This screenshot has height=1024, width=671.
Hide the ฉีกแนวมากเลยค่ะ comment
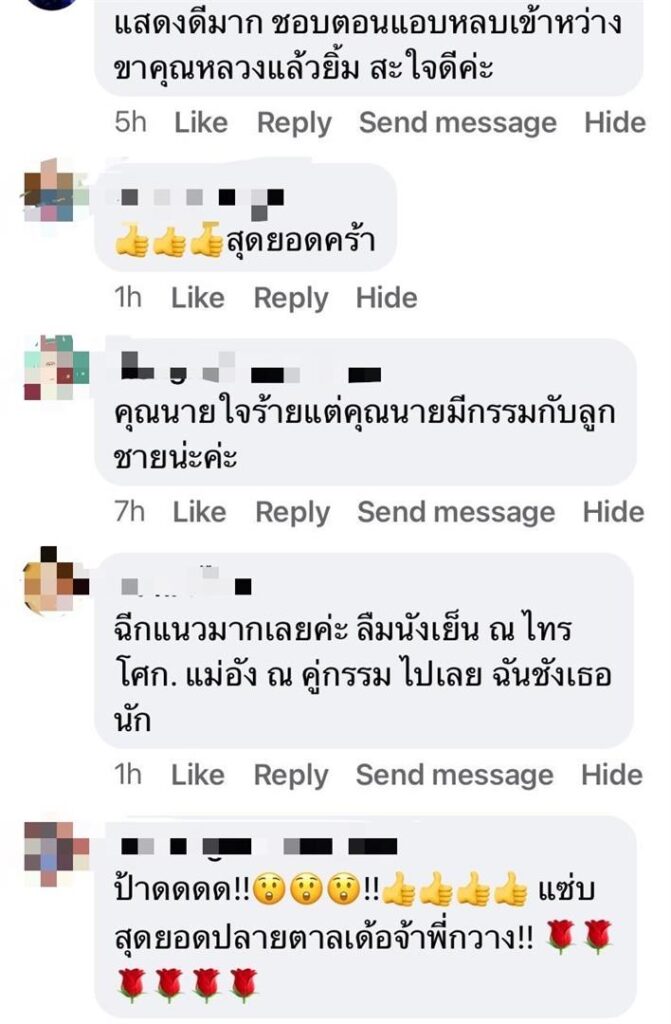(x=613, y=775)
